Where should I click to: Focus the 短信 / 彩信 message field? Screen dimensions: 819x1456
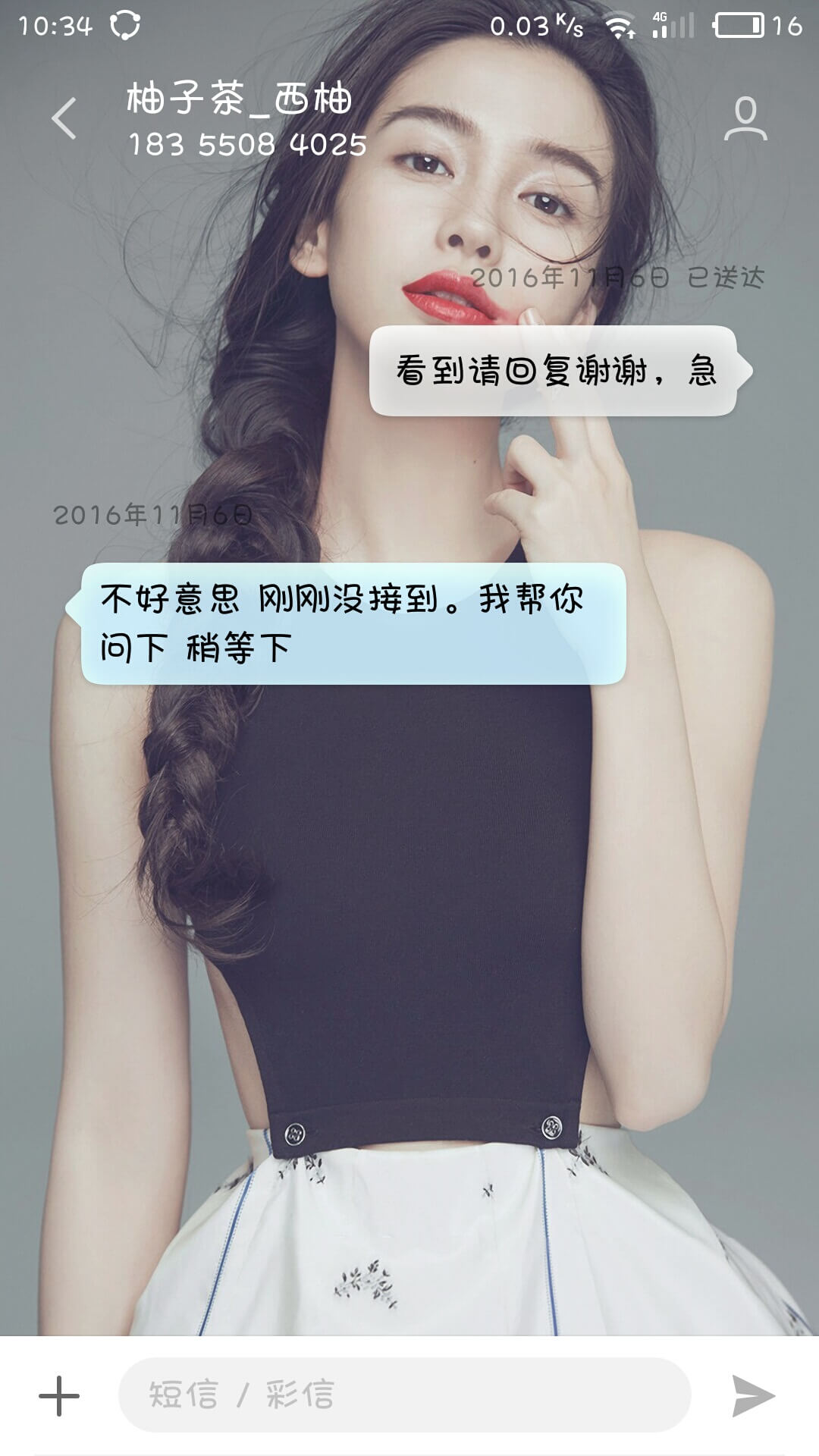coord(404,1395)
